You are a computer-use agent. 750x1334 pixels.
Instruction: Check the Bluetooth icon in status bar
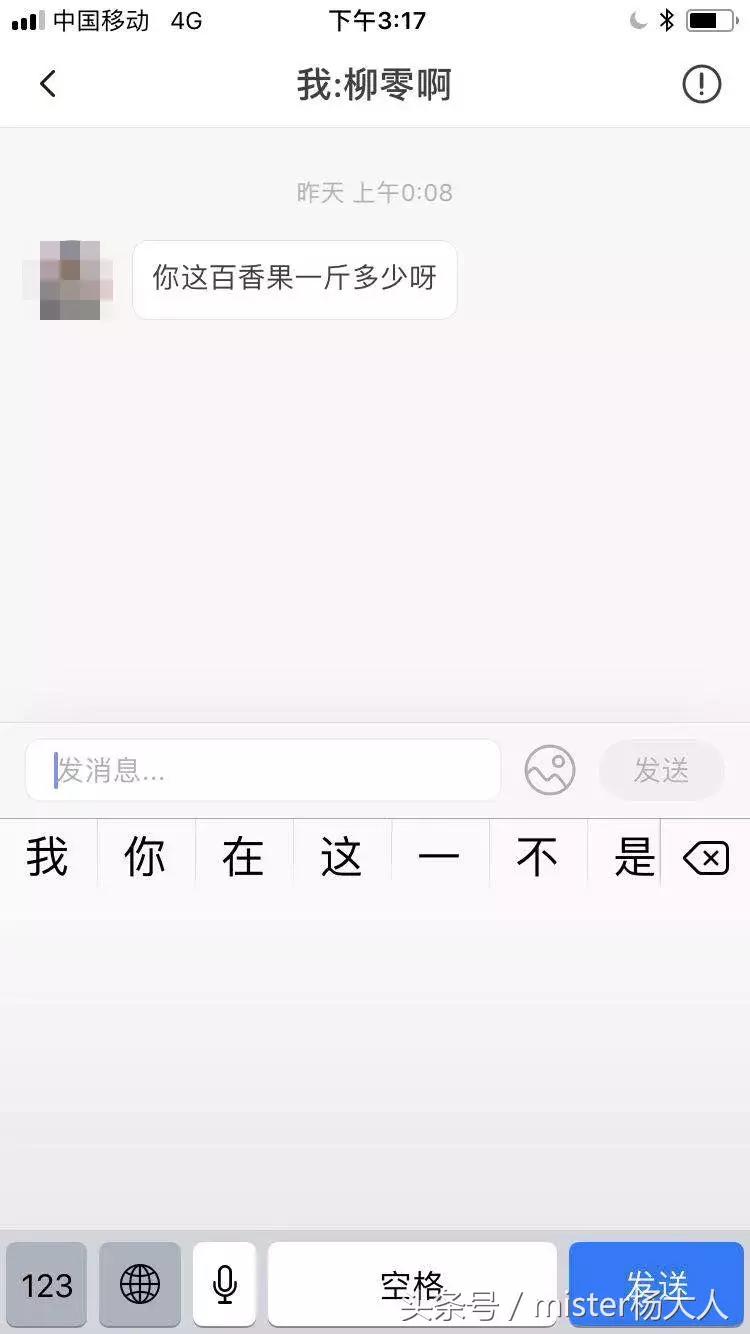(667, 18)
